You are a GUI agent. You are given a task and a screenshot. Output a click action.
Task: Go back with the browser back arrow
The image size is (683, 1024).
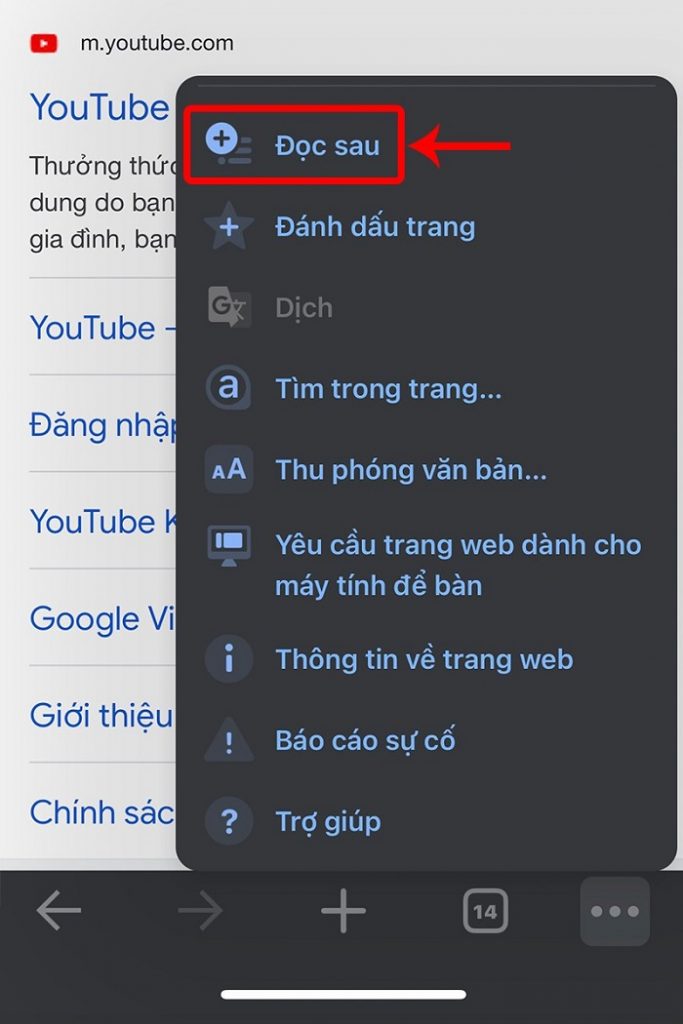click(58, 911)
